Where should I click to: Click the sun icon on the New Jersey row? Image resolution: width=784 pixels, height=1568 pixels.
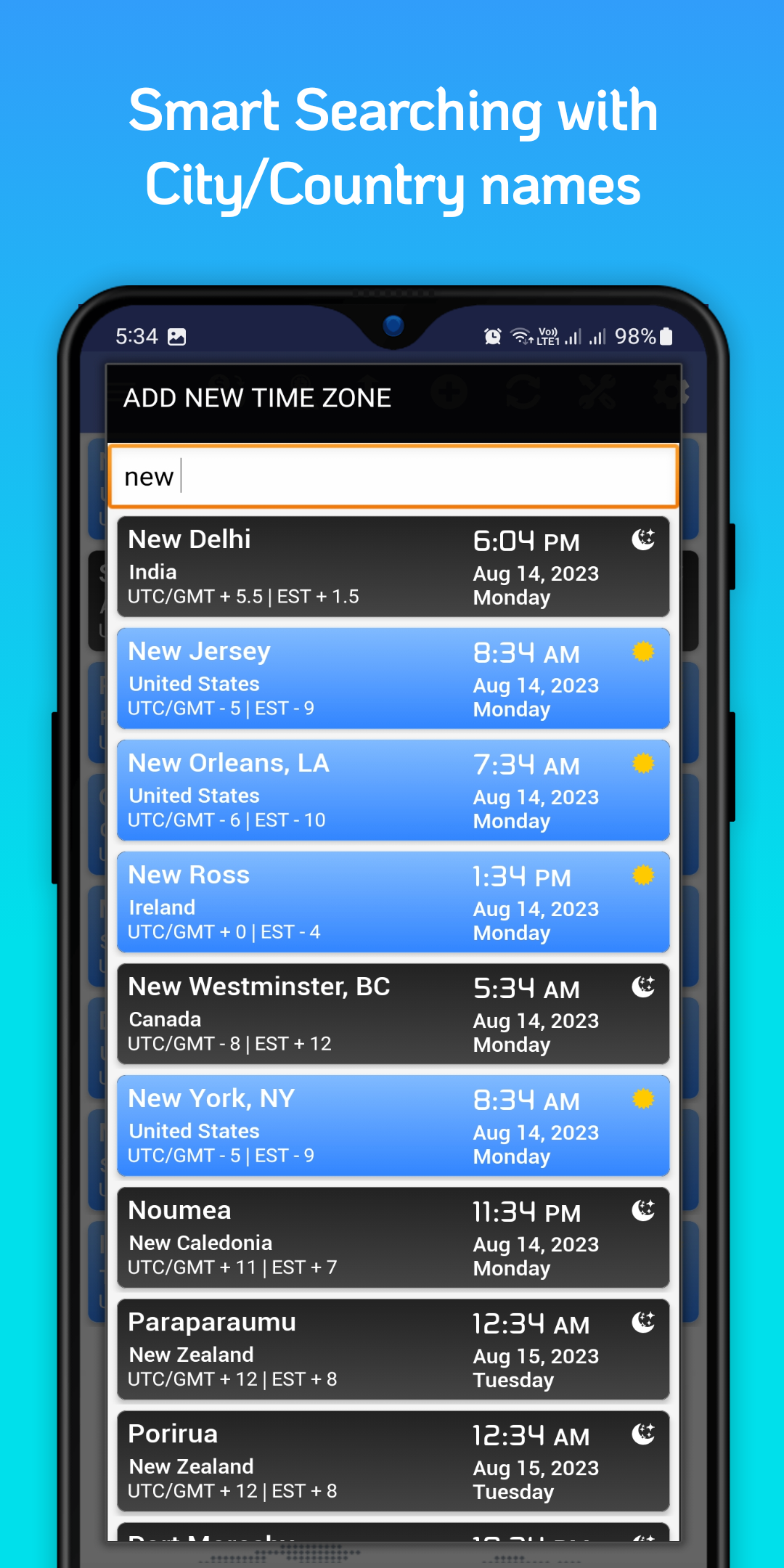pyautogui.click(x=645, y=652)
